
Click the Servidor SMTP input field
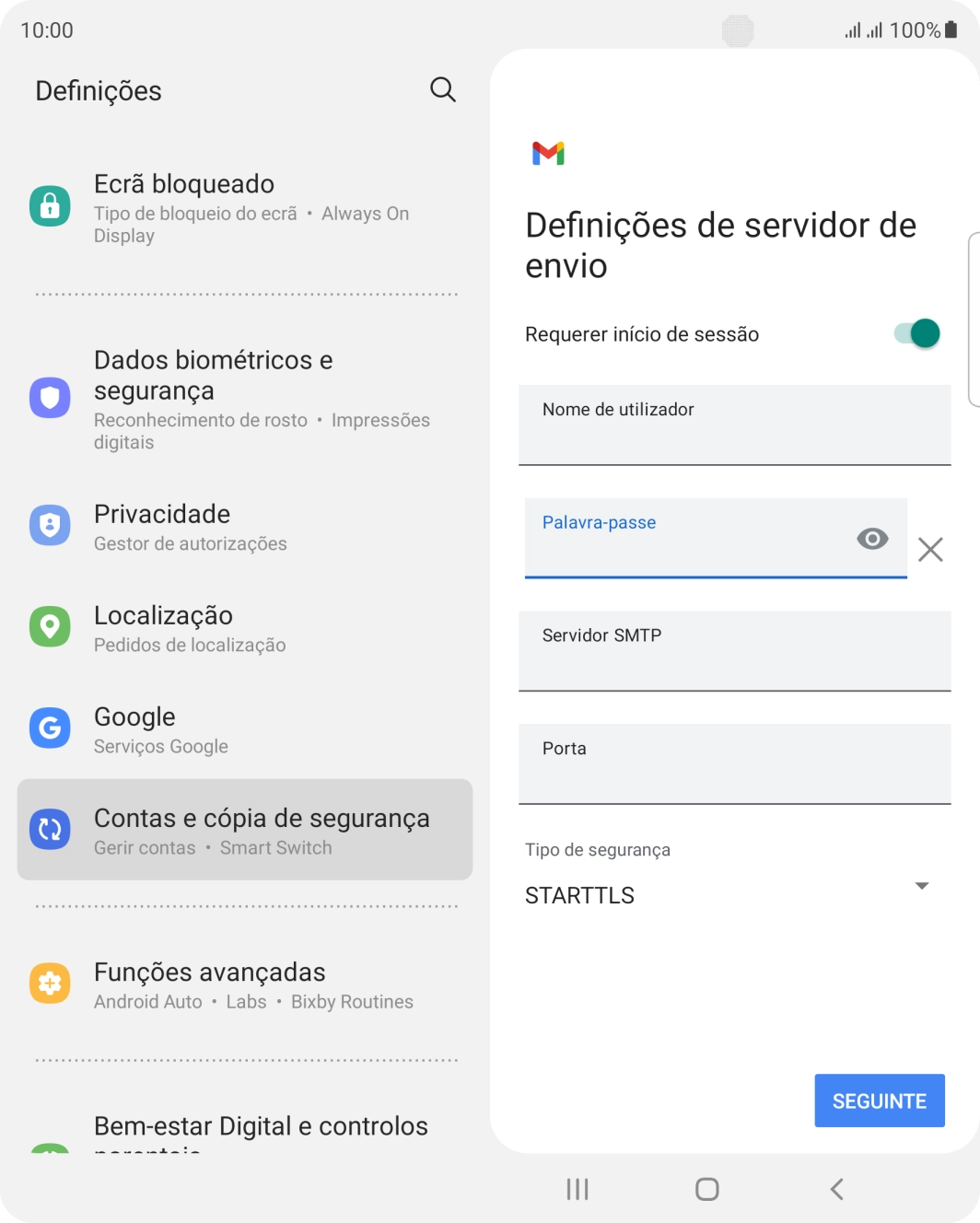click(x=734, y=651)
